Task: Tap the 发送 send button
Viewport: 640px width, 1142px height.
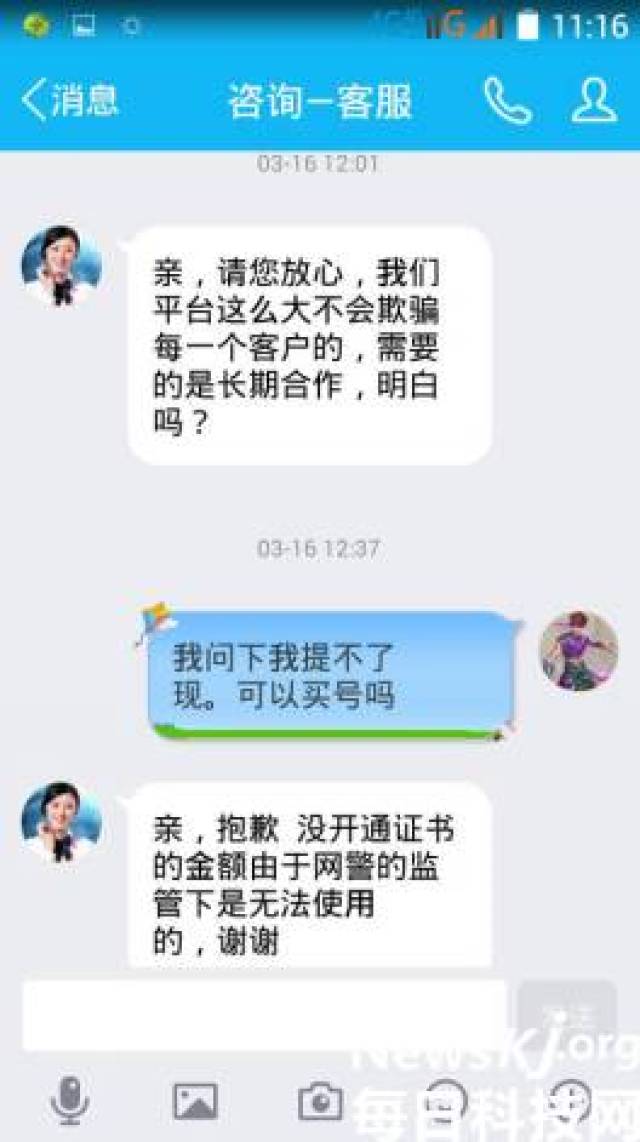Action: 567,1015
